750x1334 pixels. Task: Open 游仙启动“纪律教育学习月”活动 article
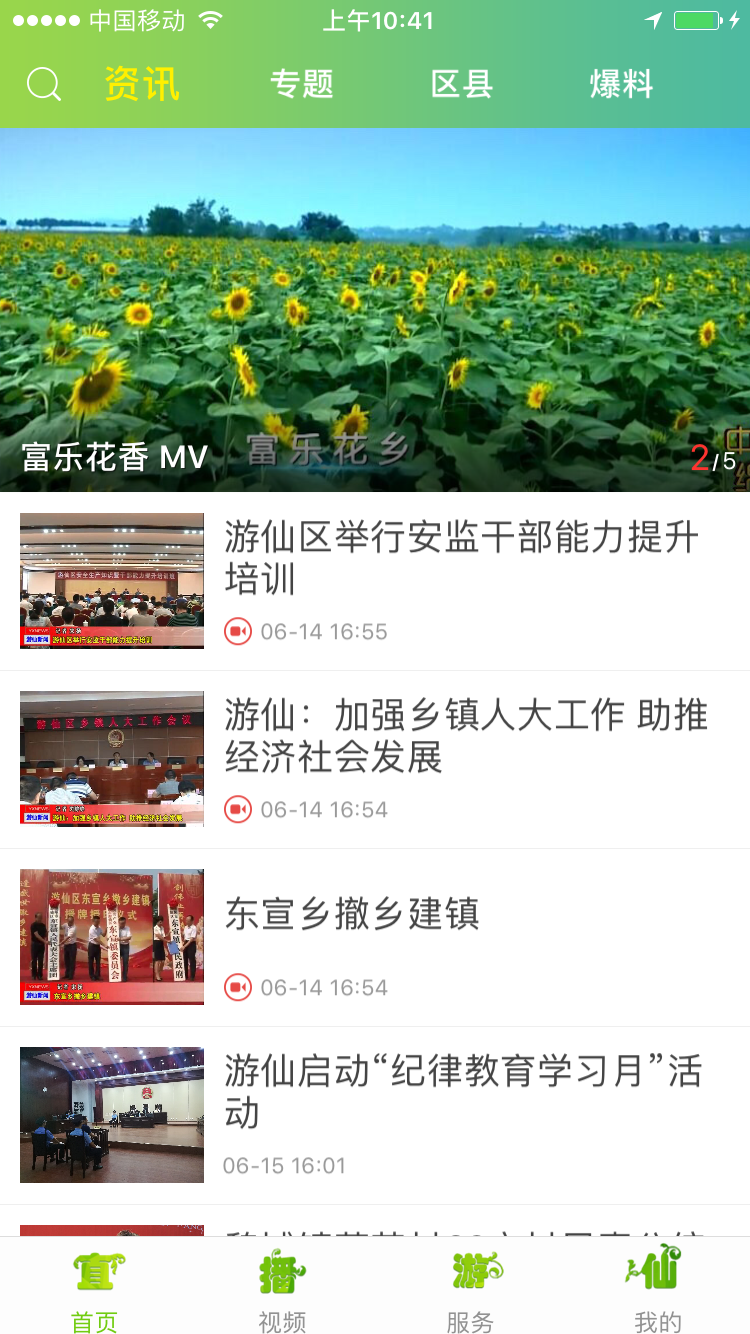point(375,1115)
